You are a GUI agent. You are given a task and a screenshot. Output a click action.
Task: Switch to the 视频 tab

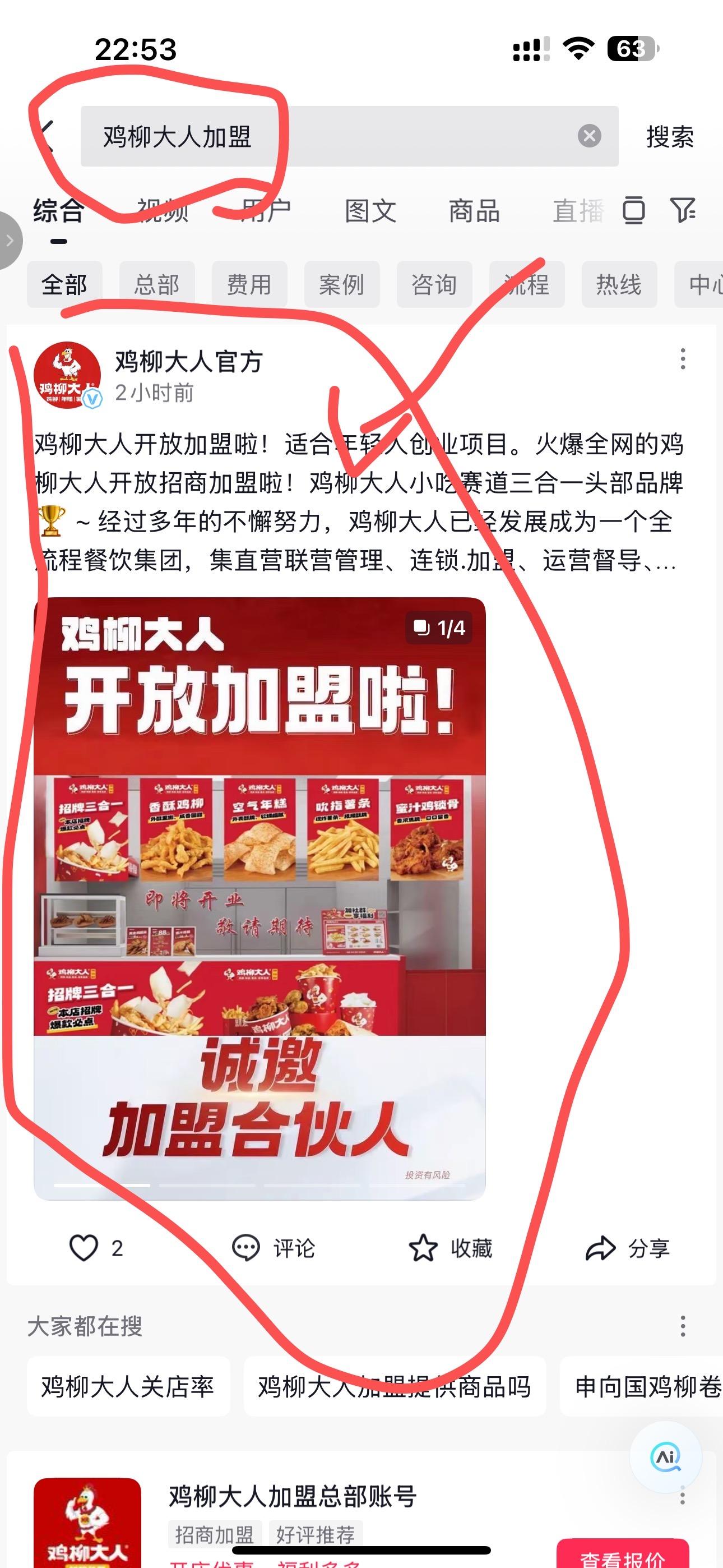click(x=163, y=211)
